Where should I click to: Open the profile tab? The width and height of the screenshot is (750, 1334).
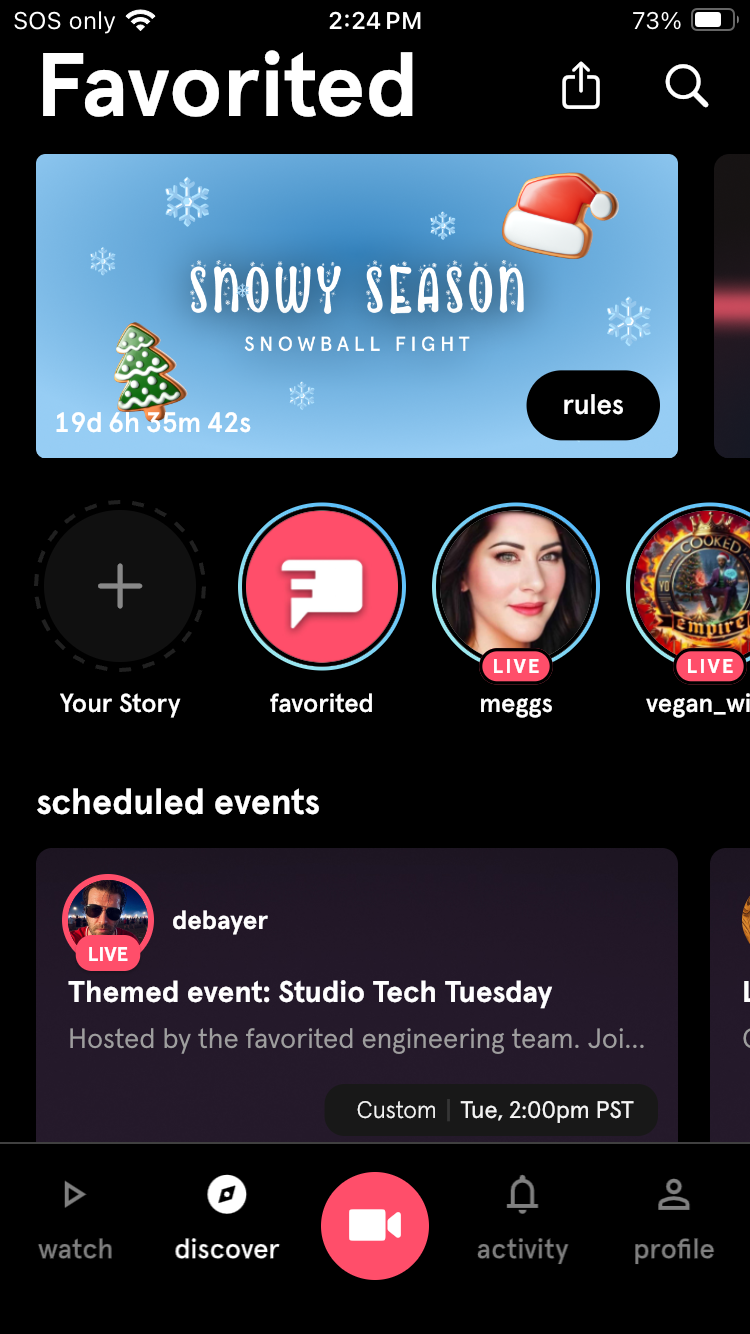click(x=674, y=1221)
